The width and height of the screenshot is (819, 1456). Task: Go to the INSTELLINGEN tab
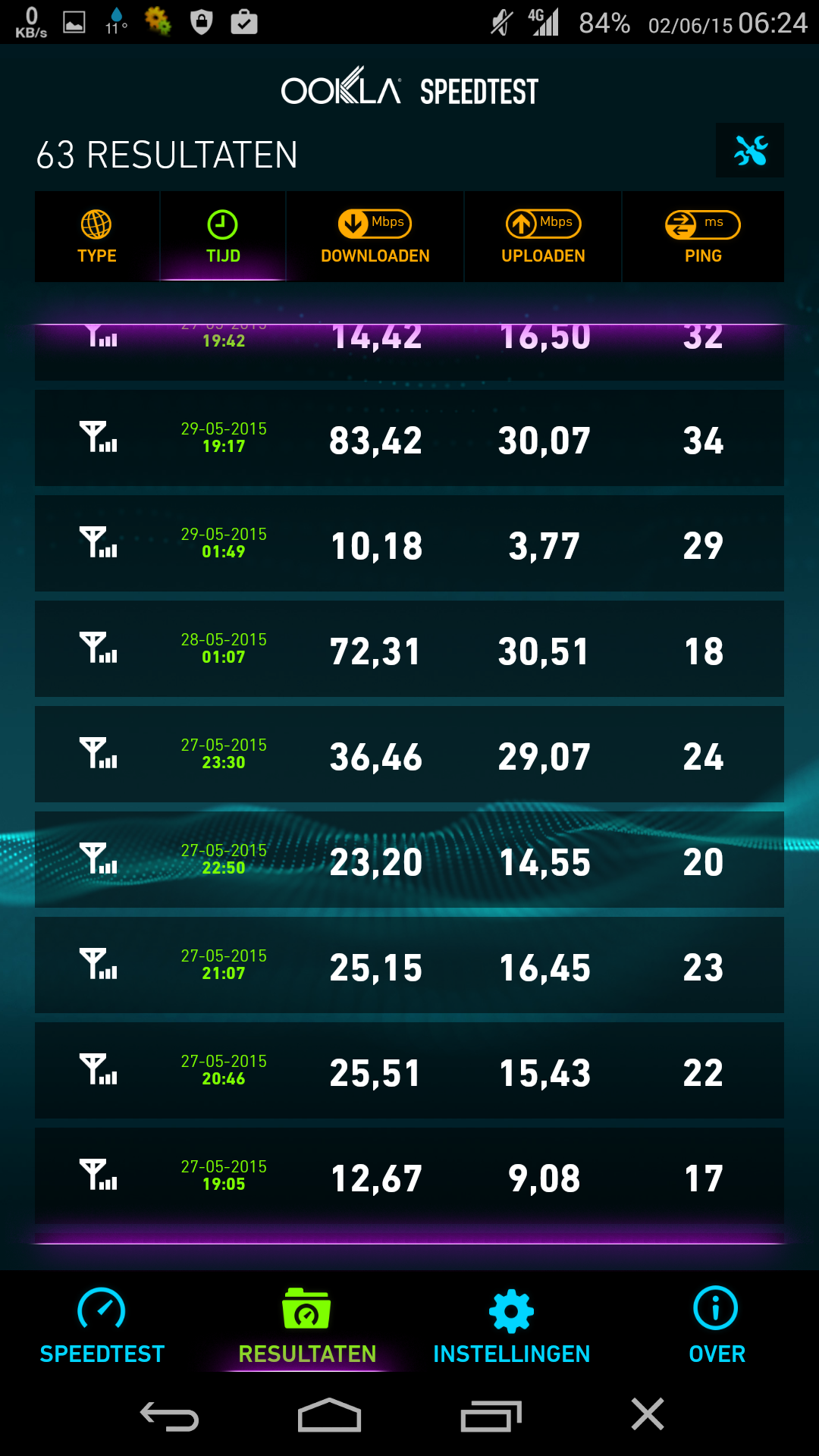point(512,1326)
